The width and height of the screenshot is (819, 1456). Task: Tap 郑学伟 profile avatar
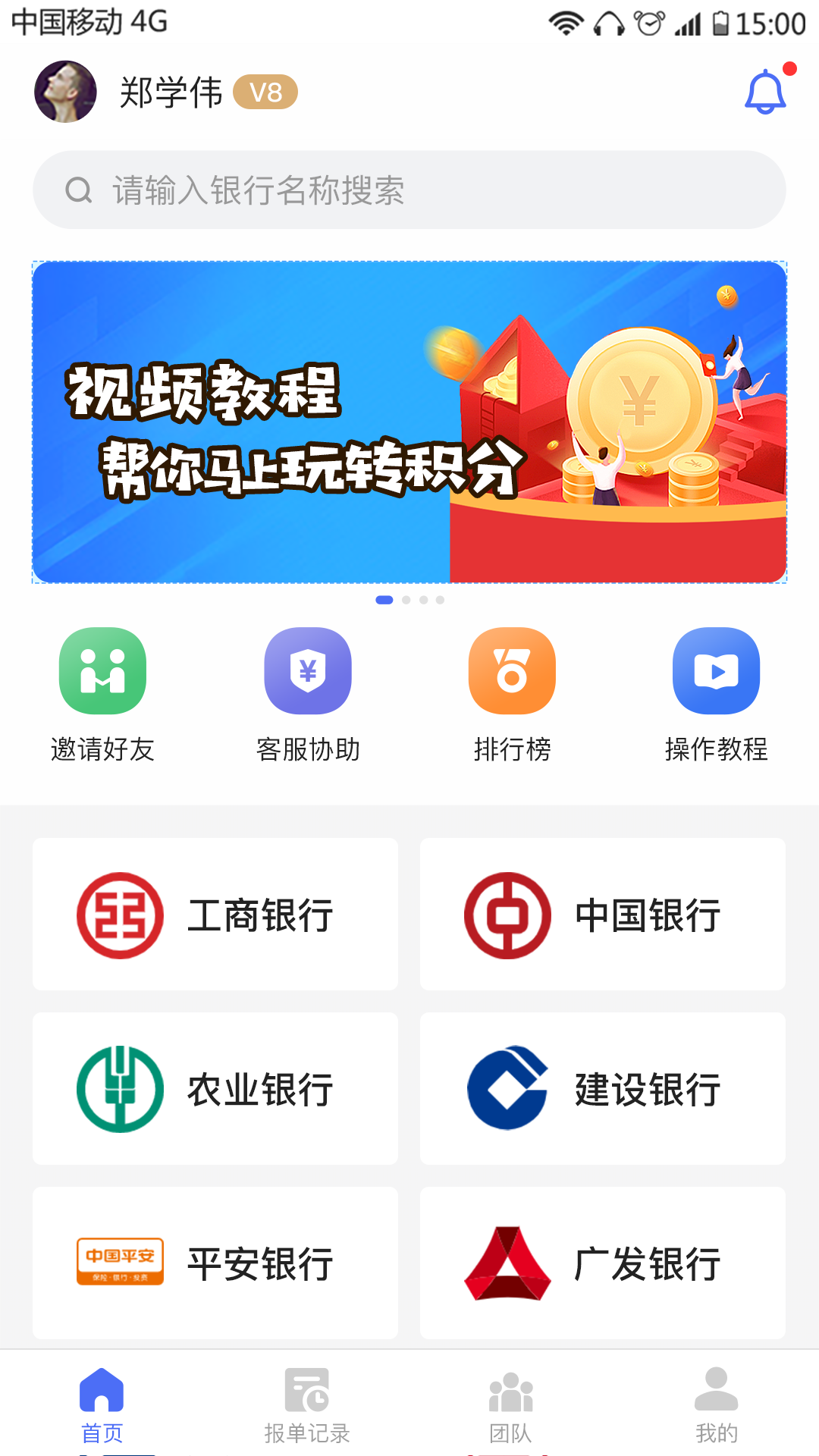(65, 92)
